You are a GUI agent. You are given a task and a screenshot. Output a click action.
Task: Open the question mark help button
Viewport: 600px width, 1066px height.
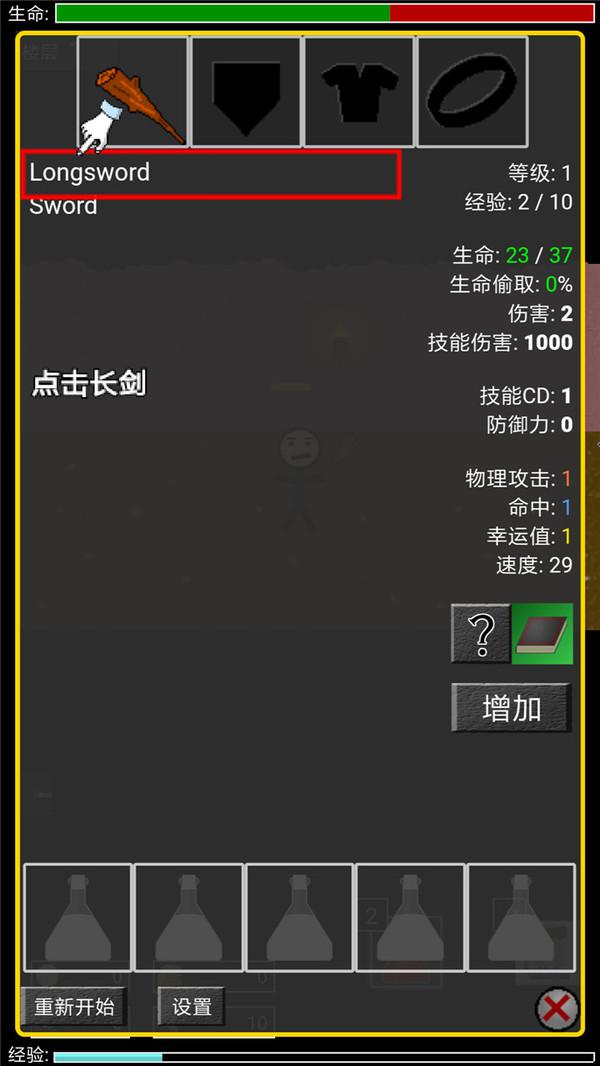click(481, 633)
